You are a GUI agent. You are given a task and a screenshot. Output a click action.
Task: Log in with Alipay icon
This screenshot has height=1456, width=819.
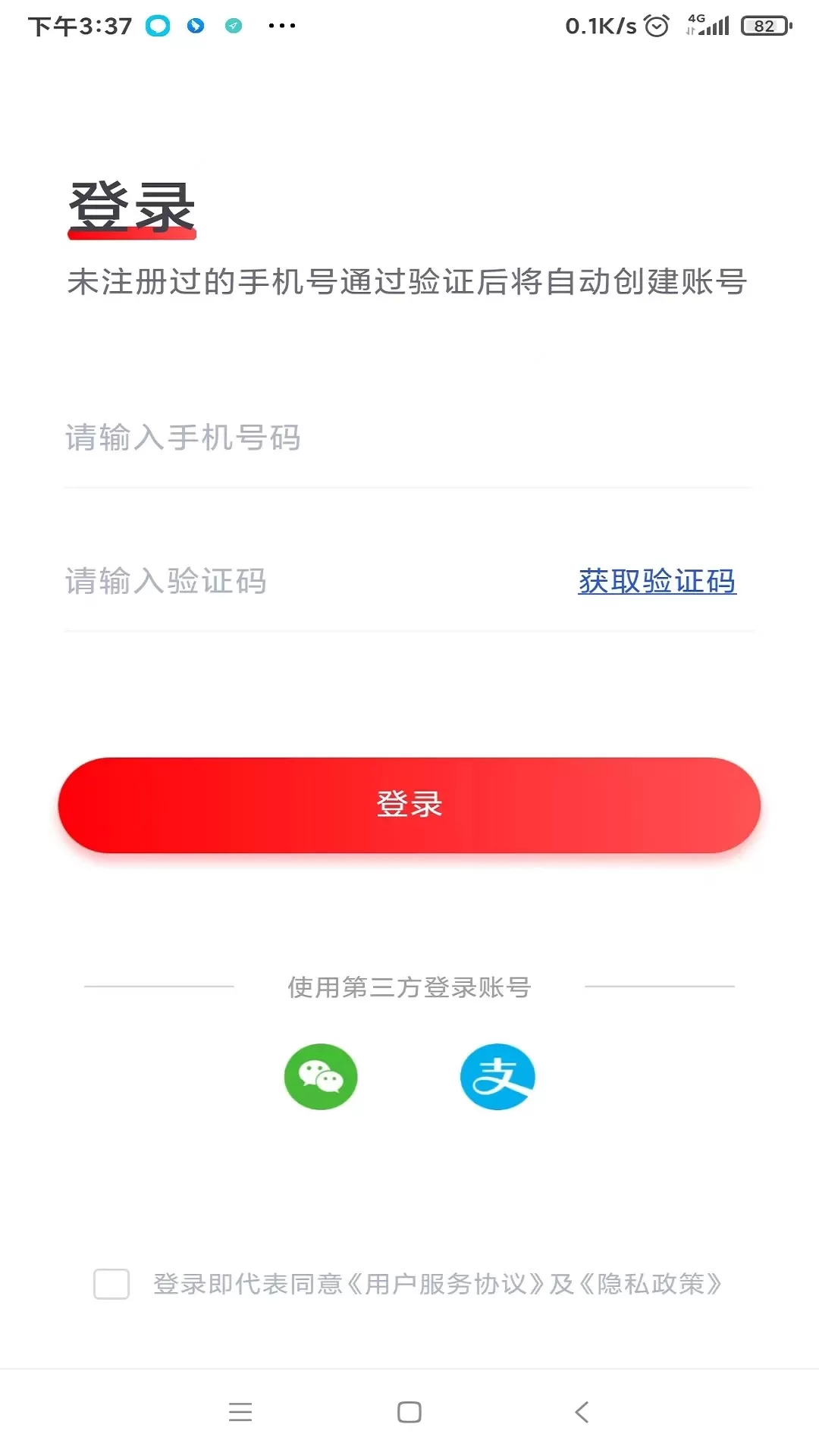tap(497, 1077)
